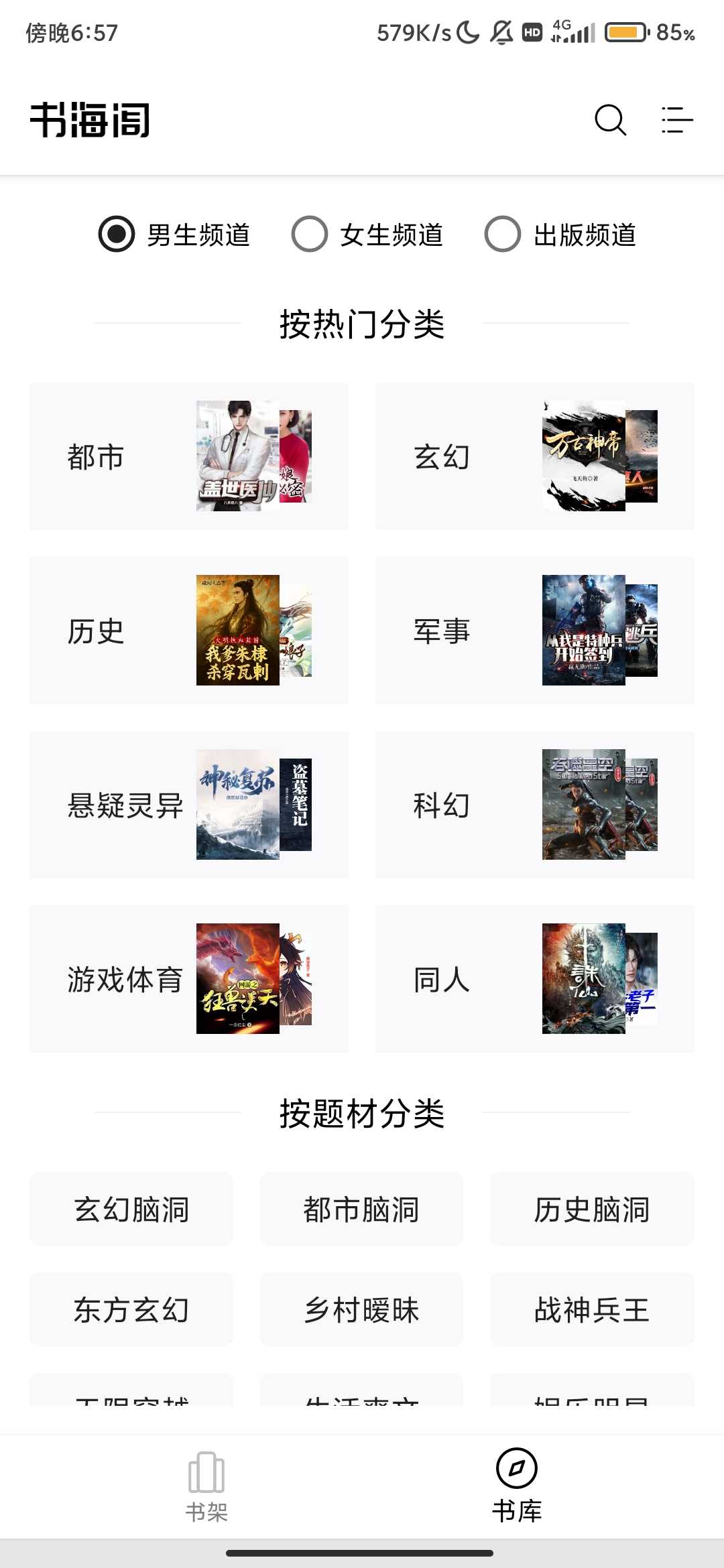
Task: Open the 游戏体育 category card
Action: (x=188, y=979)
